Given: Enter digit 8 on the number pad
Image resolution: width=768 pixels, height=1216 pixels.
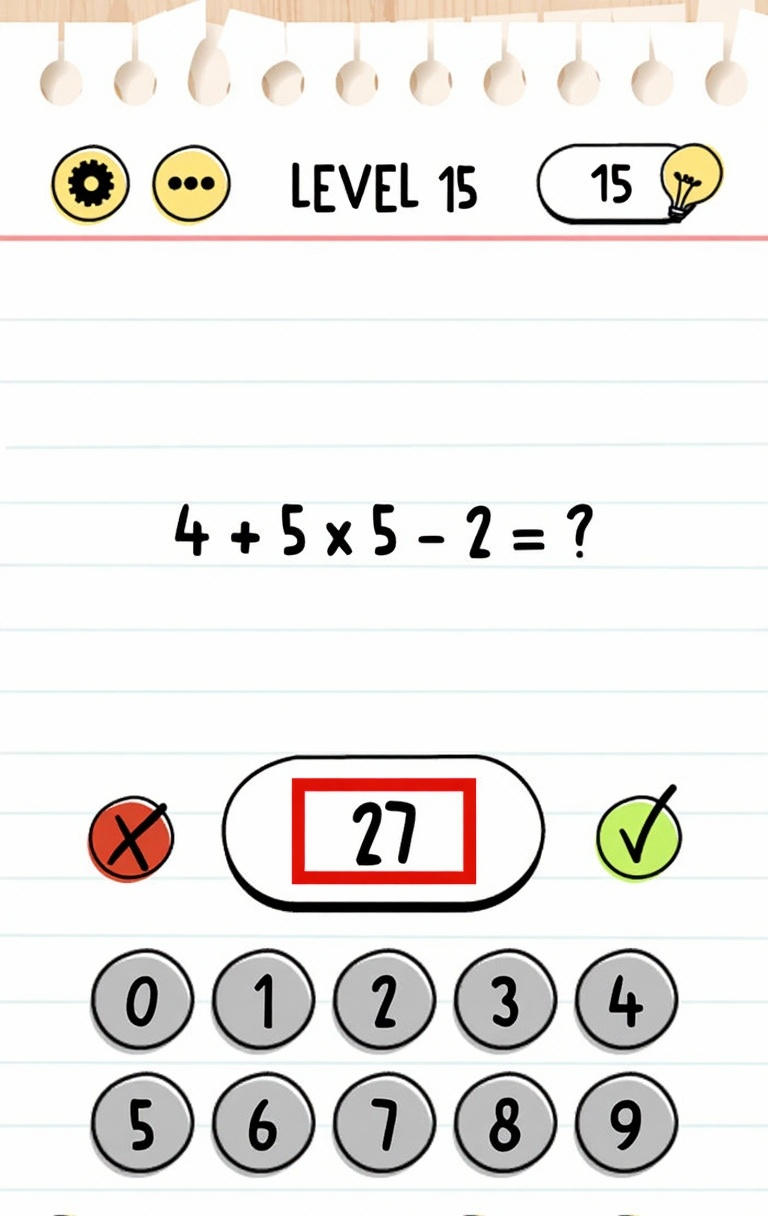Looking at the screenshot, I should tap(505, 1123).
